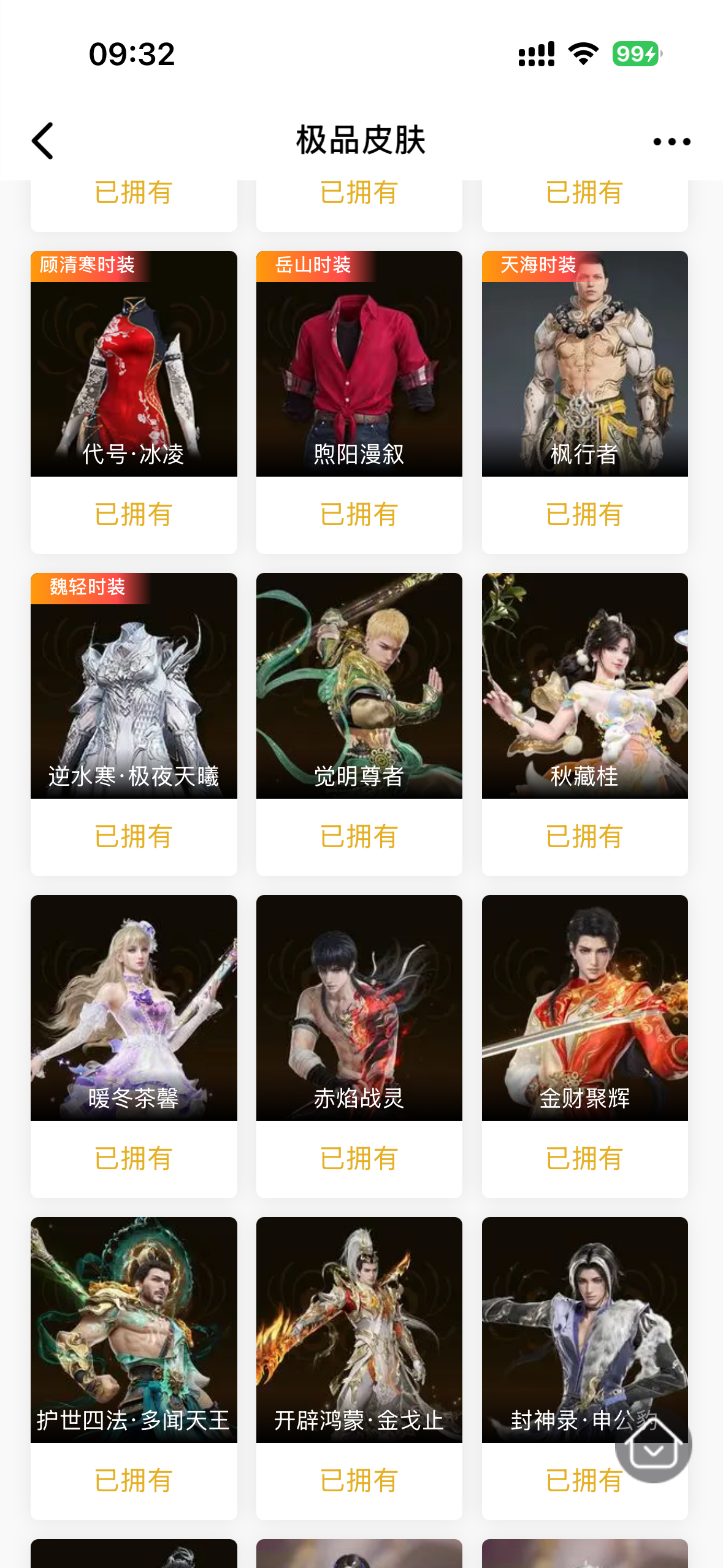The width and height of the screenshot is (723, 1568).
Task: Go back from 极品皮肤 page
Action: (43, 141)
